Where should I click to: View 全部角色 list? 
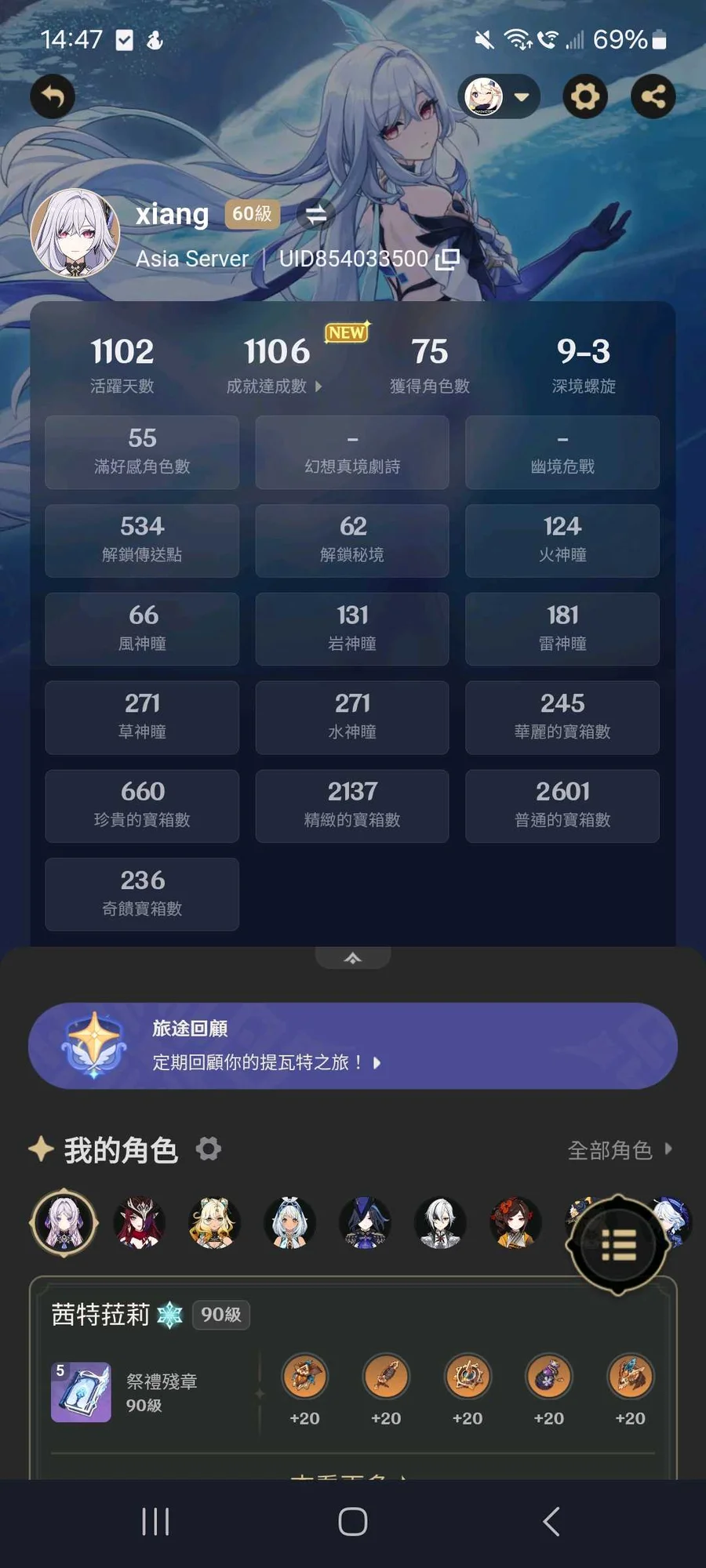coord(620,1149)
